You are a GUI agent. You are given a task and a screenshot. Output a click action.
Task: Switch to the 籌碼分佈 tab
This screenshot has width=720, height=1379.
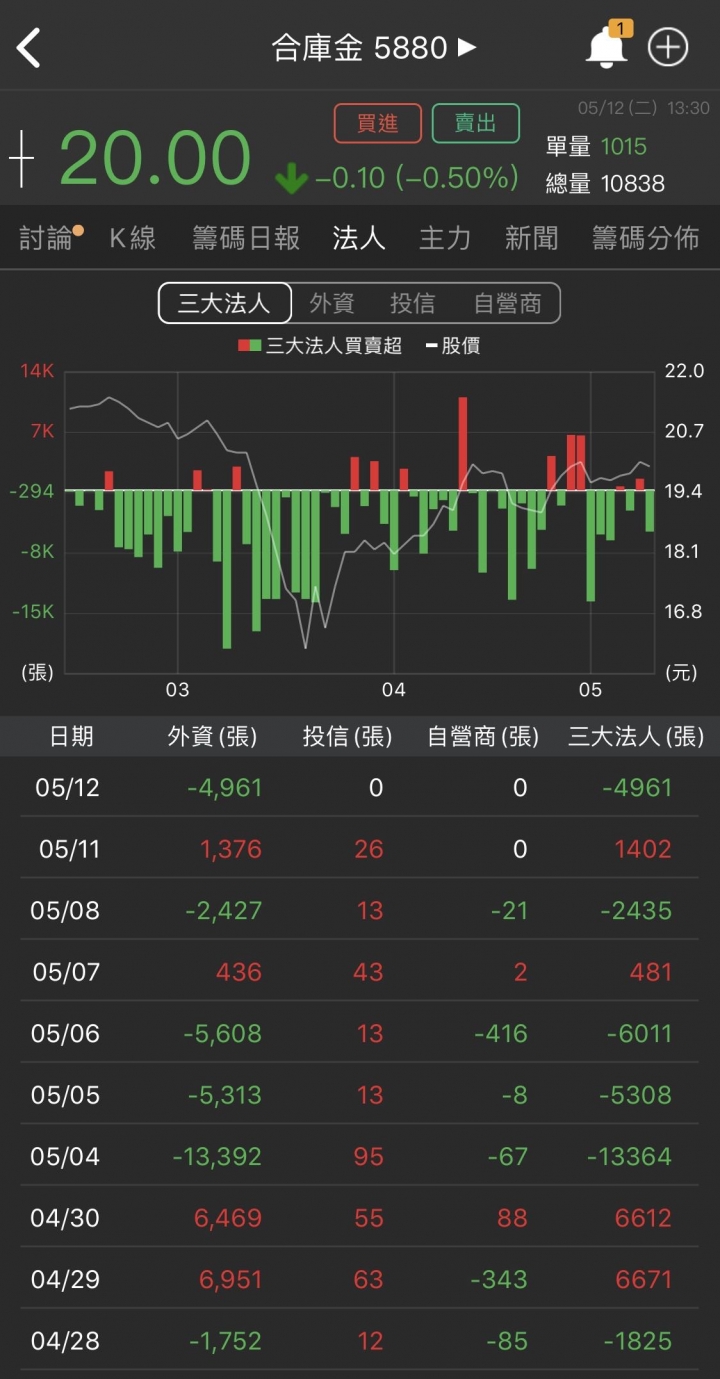point(645,238)
